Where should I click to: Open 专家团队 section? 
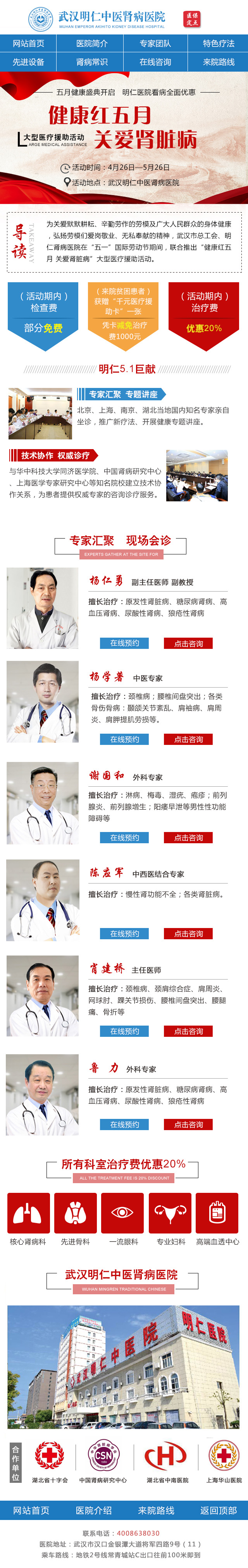click(x=155, y=43)
